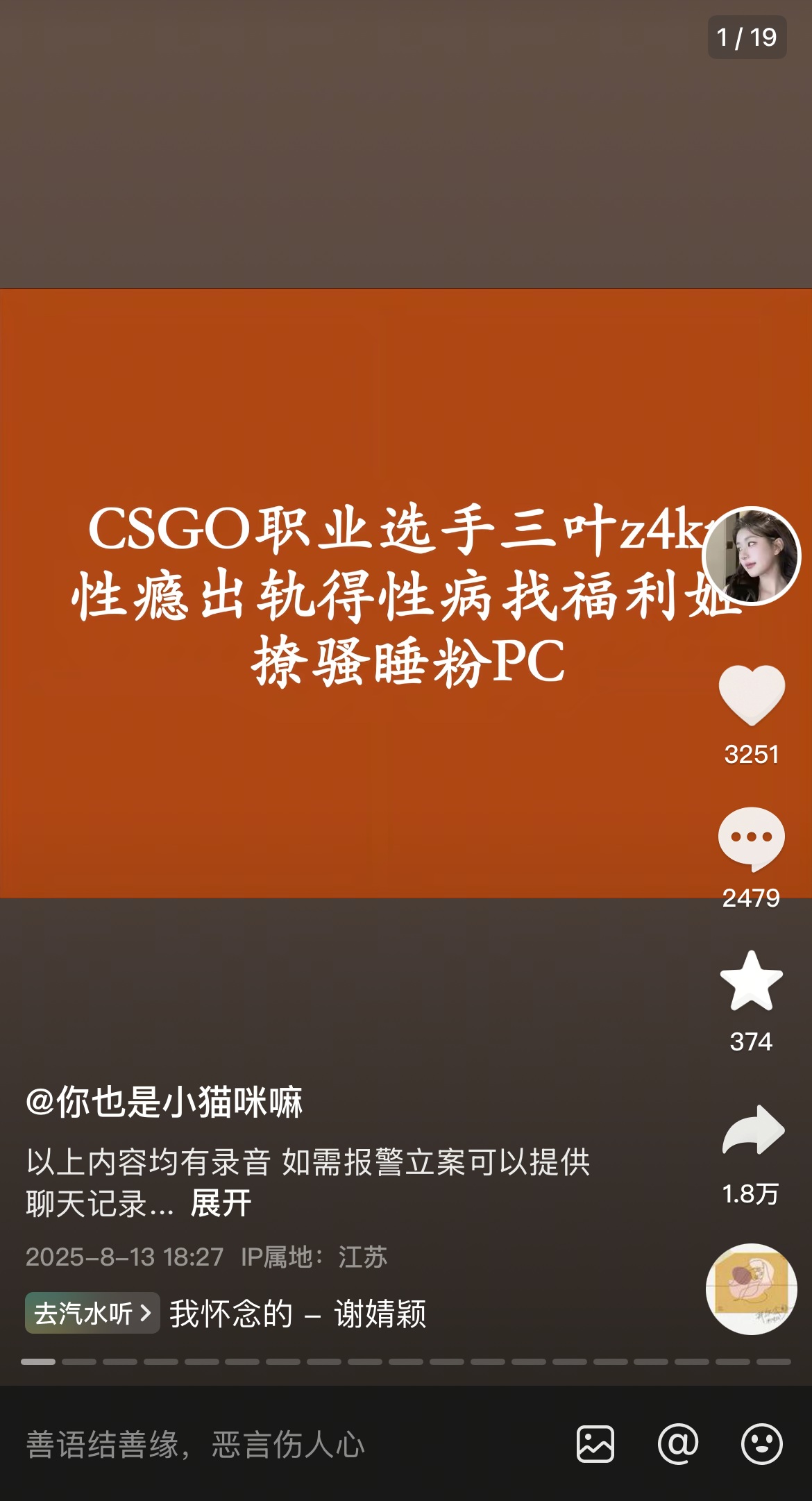812x1501 pixels.
Task: Share this post via arrow icon
Action: (x=753, y=1131)
